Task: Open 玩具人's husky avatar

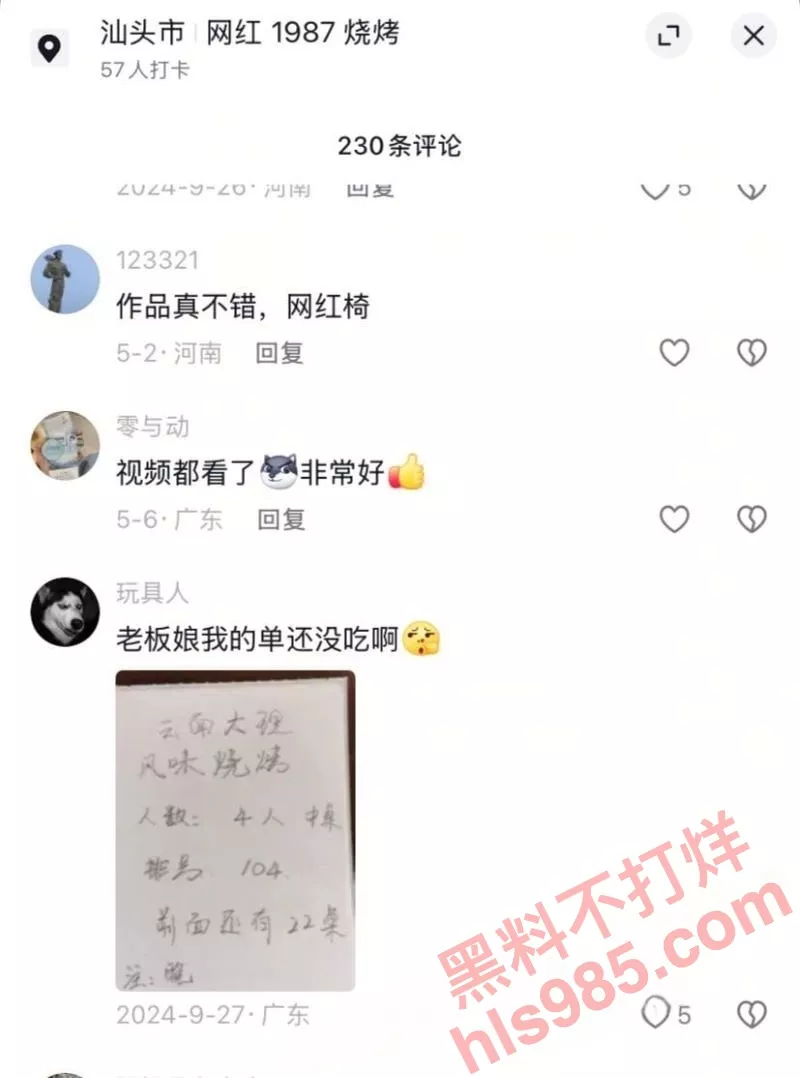Action: [x=65, y=611]
